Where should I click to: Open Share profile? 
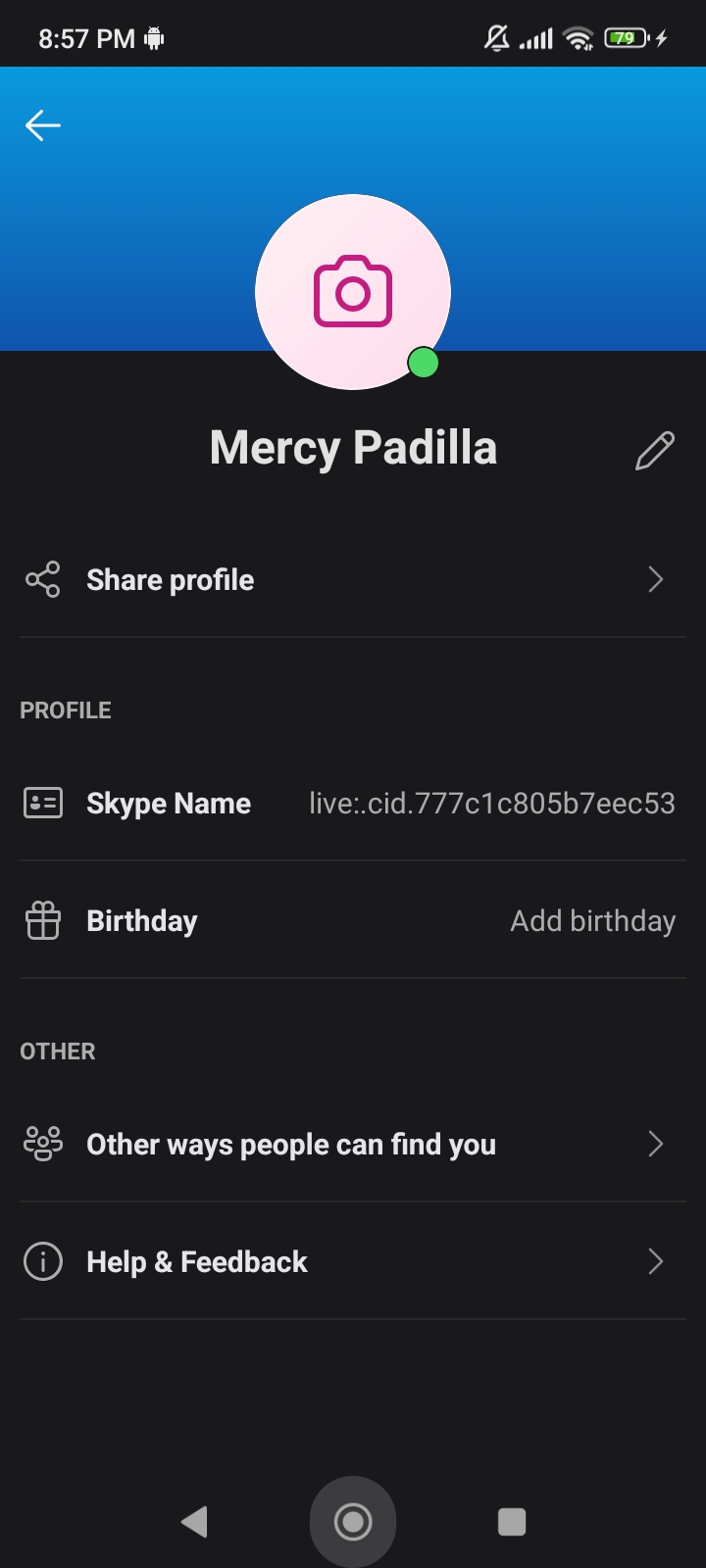[x=353, y=580]
